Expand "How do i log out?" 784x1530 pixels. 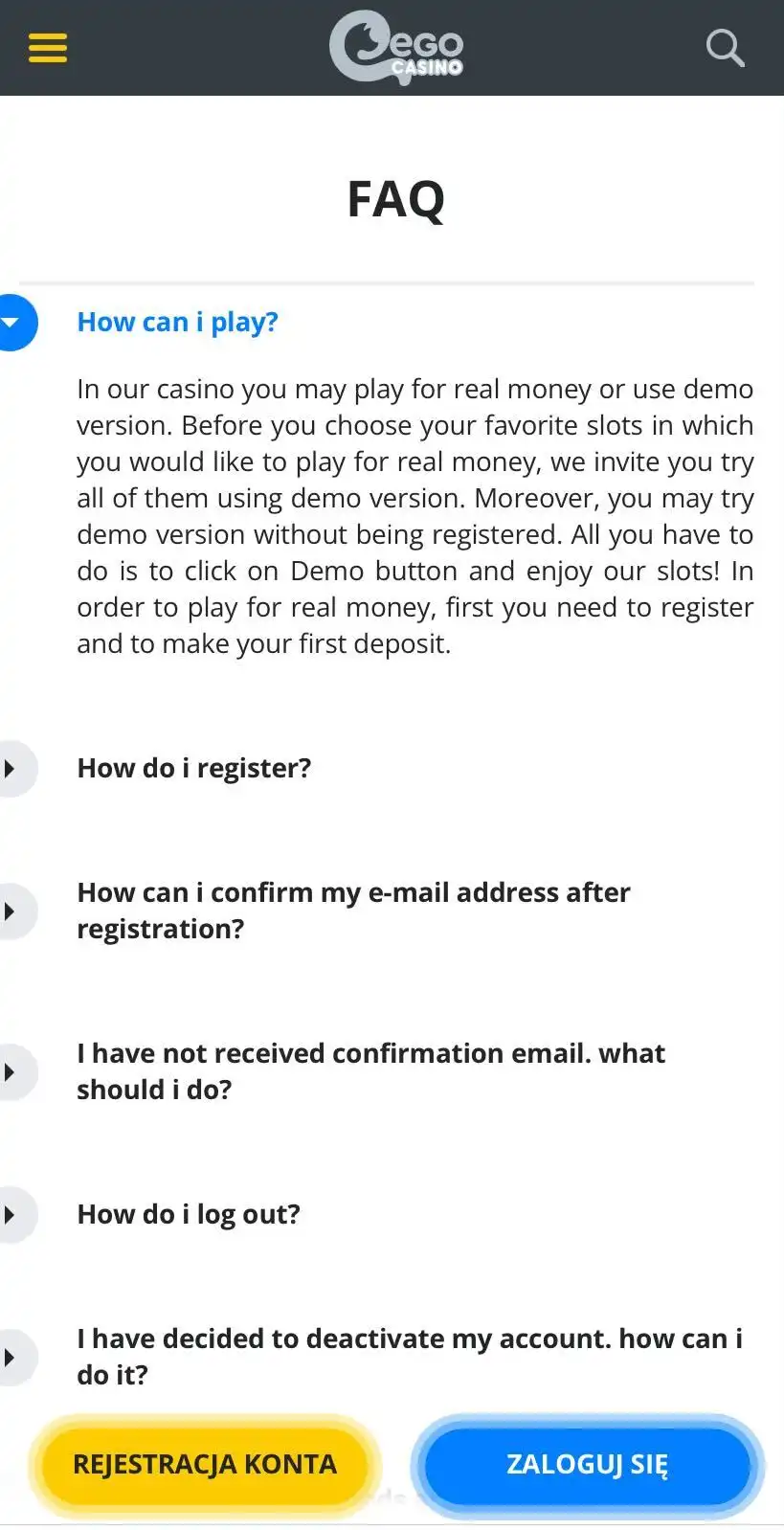click(x=189, y=1214)
